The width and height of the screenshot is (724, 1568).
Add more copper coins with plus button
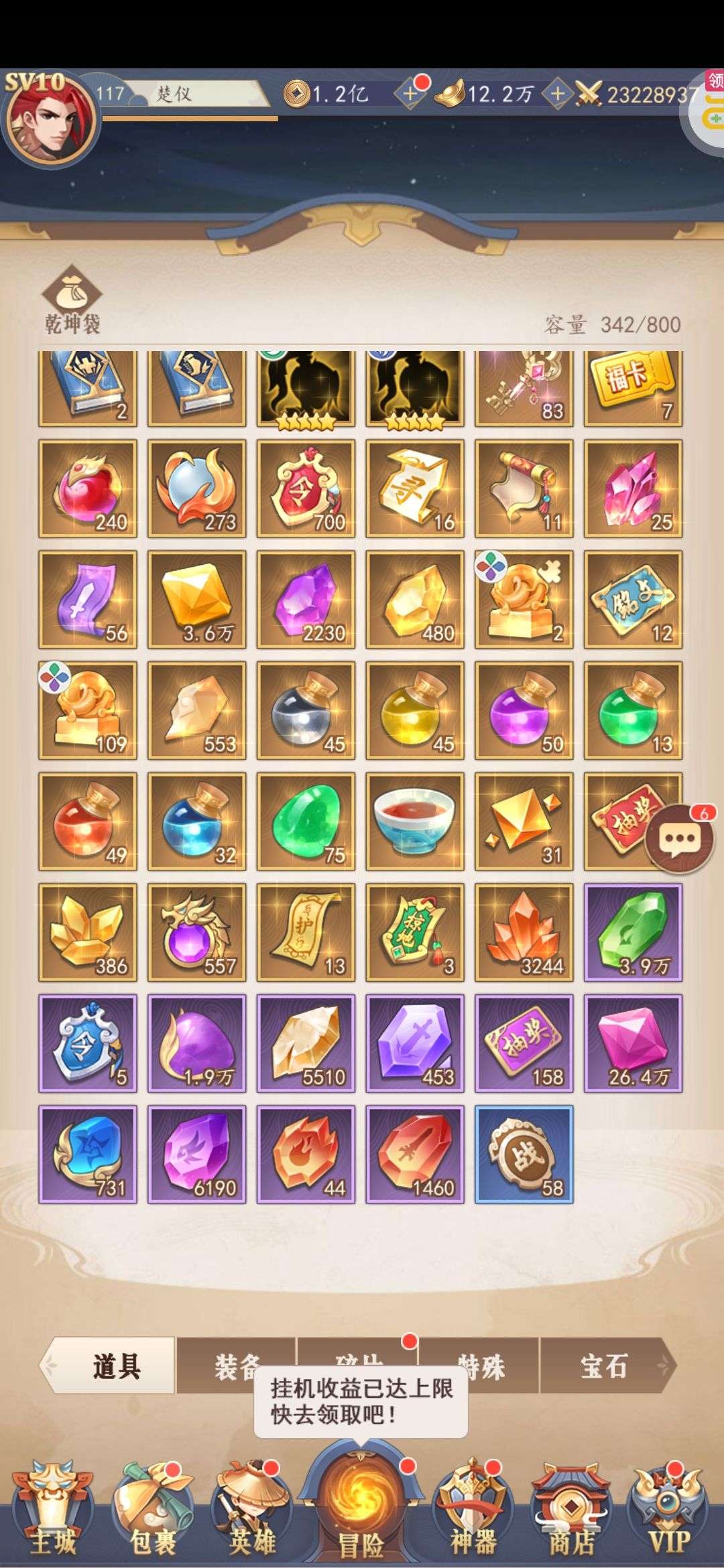click(x=410, y=94)
